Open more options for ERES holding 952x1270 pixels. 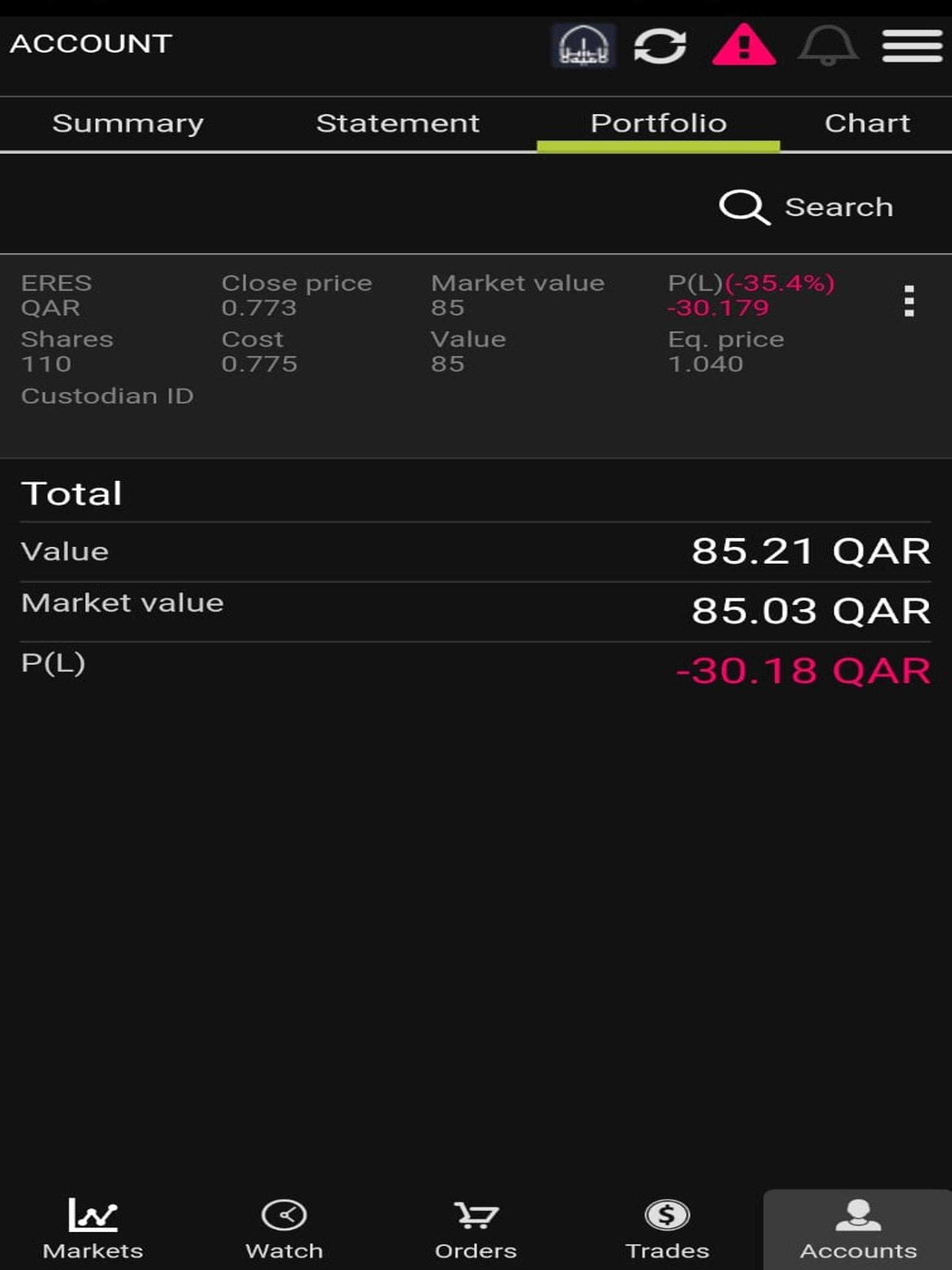coord(909,301)
